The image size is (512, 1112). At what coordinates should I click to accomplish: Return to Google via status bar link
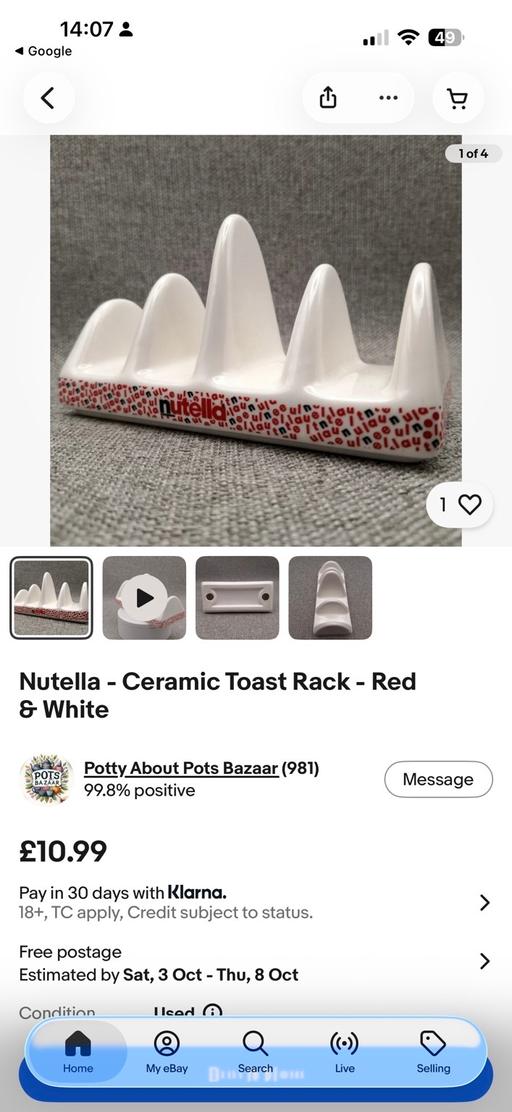pyautogui.click(x=43, y=51)
